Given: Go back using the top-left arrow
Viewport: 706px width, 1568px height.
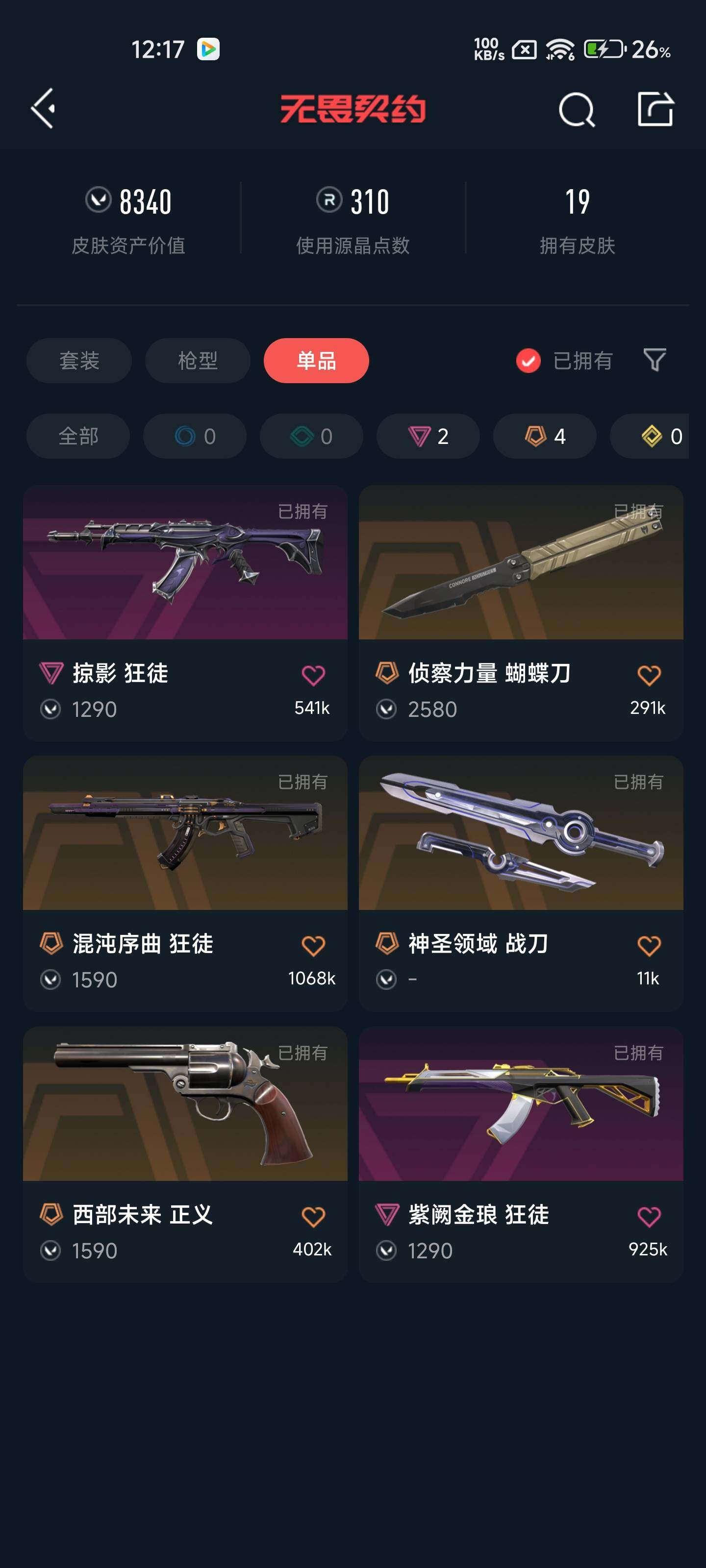Looking at the screenshot, I should point(43,108).
